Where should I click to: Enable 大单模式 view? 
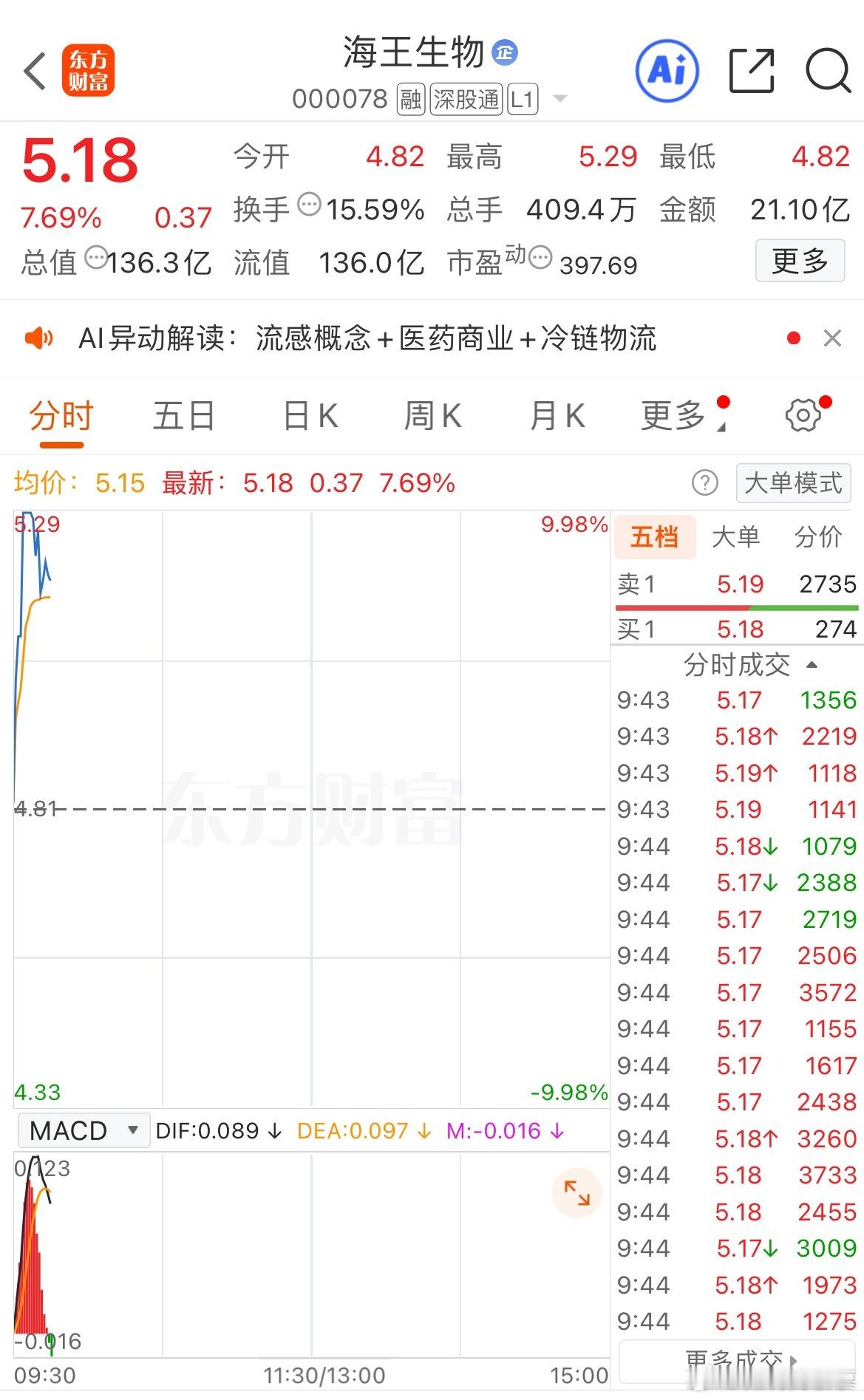click(x=792, y=482)
